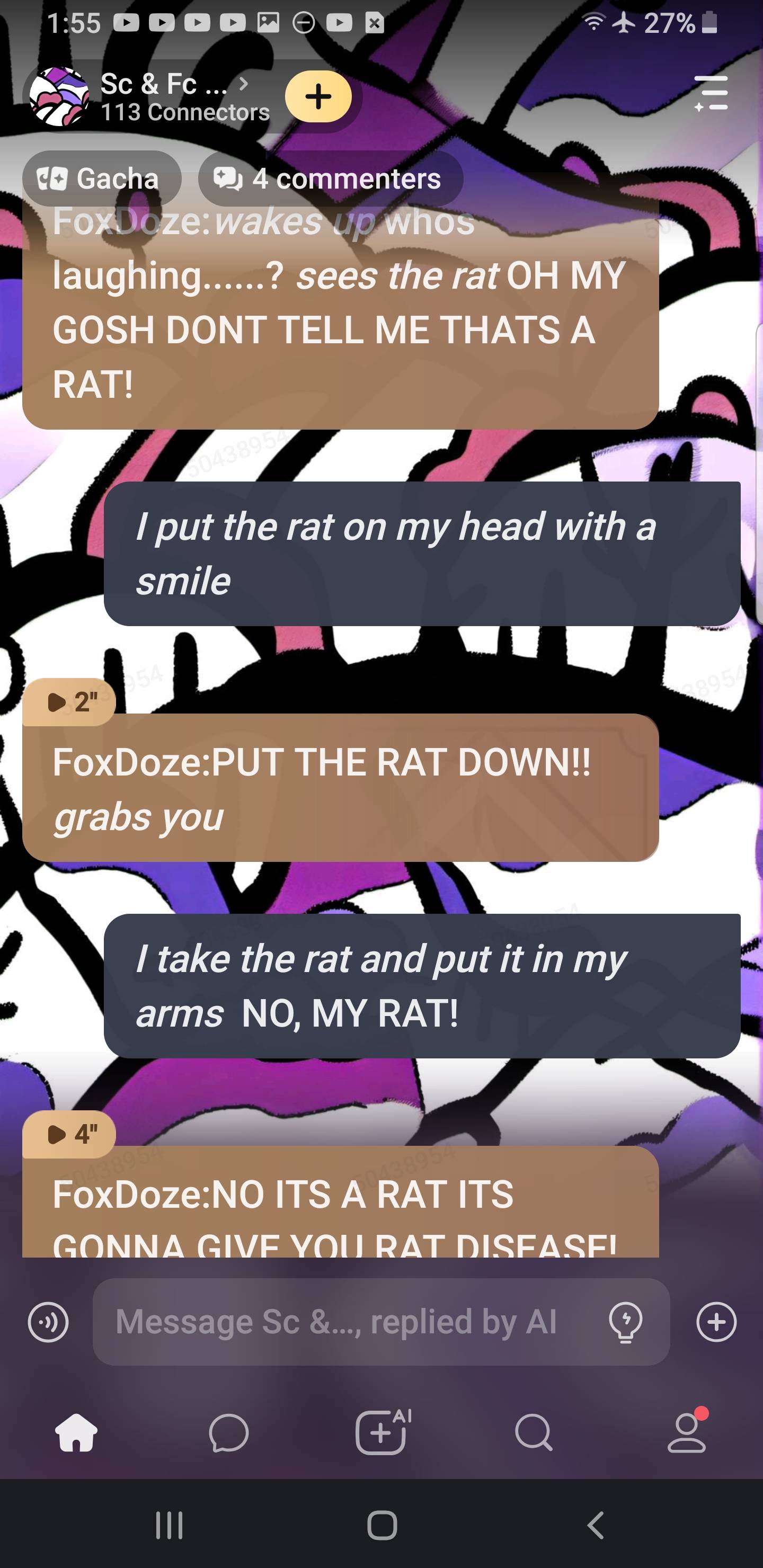Tap the yellow plus connect button
This screenshot has width=763, height=1568.
(318, 96)
